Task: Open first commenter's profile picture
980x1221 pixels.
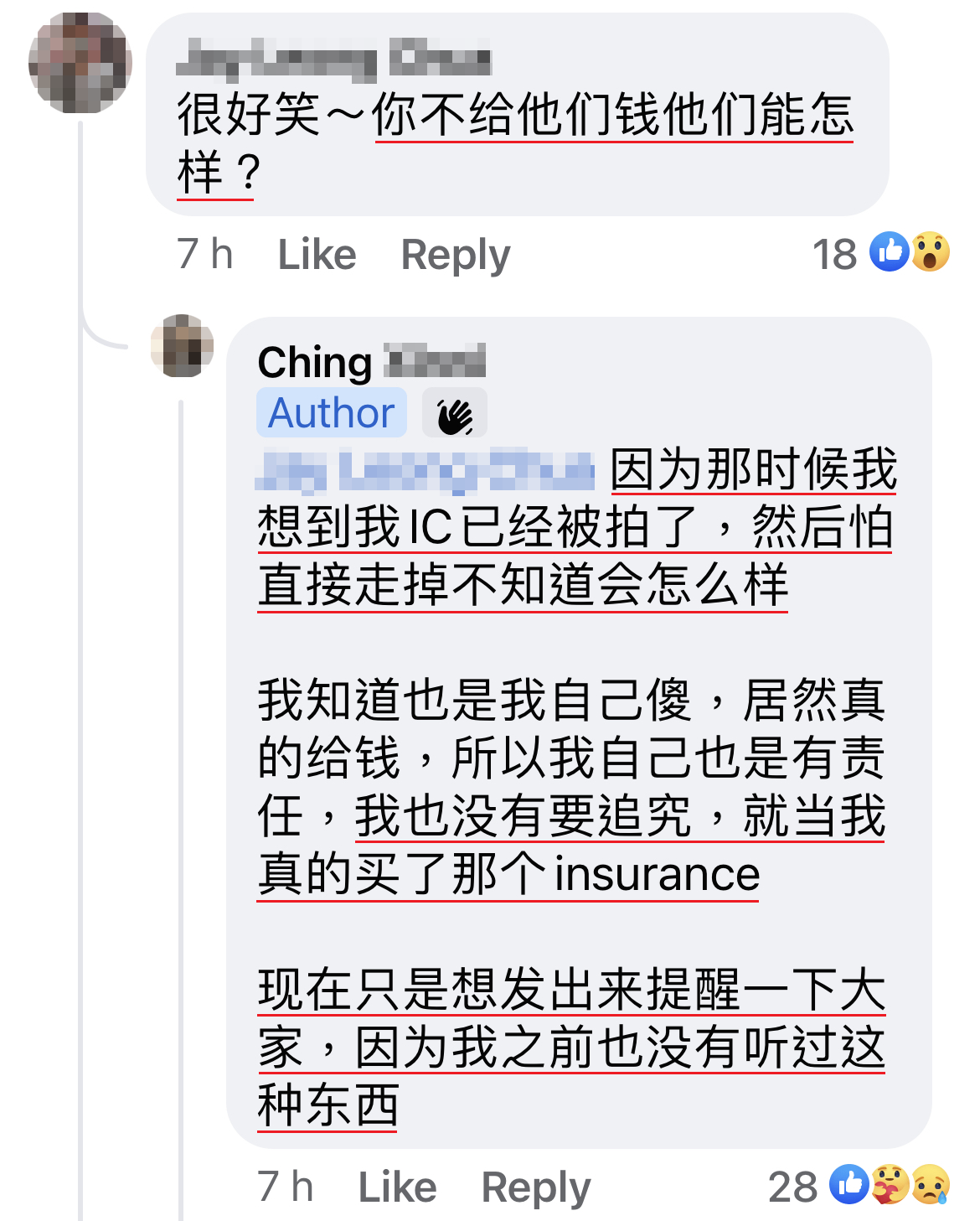Action: pyautogui.click(x=80, y=63)
